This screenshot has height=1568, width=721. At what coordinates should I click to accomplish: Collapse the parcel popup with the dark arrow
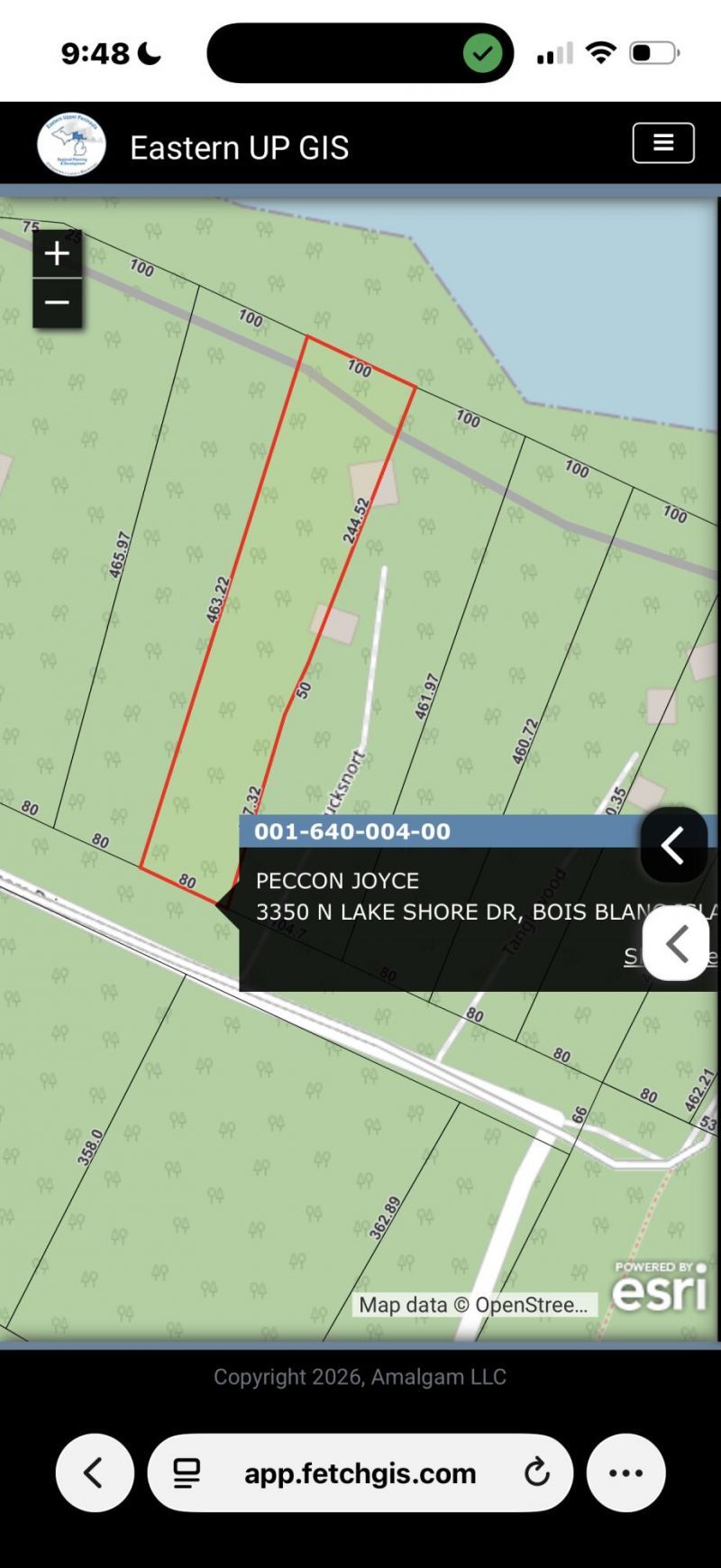pos(674,845)
